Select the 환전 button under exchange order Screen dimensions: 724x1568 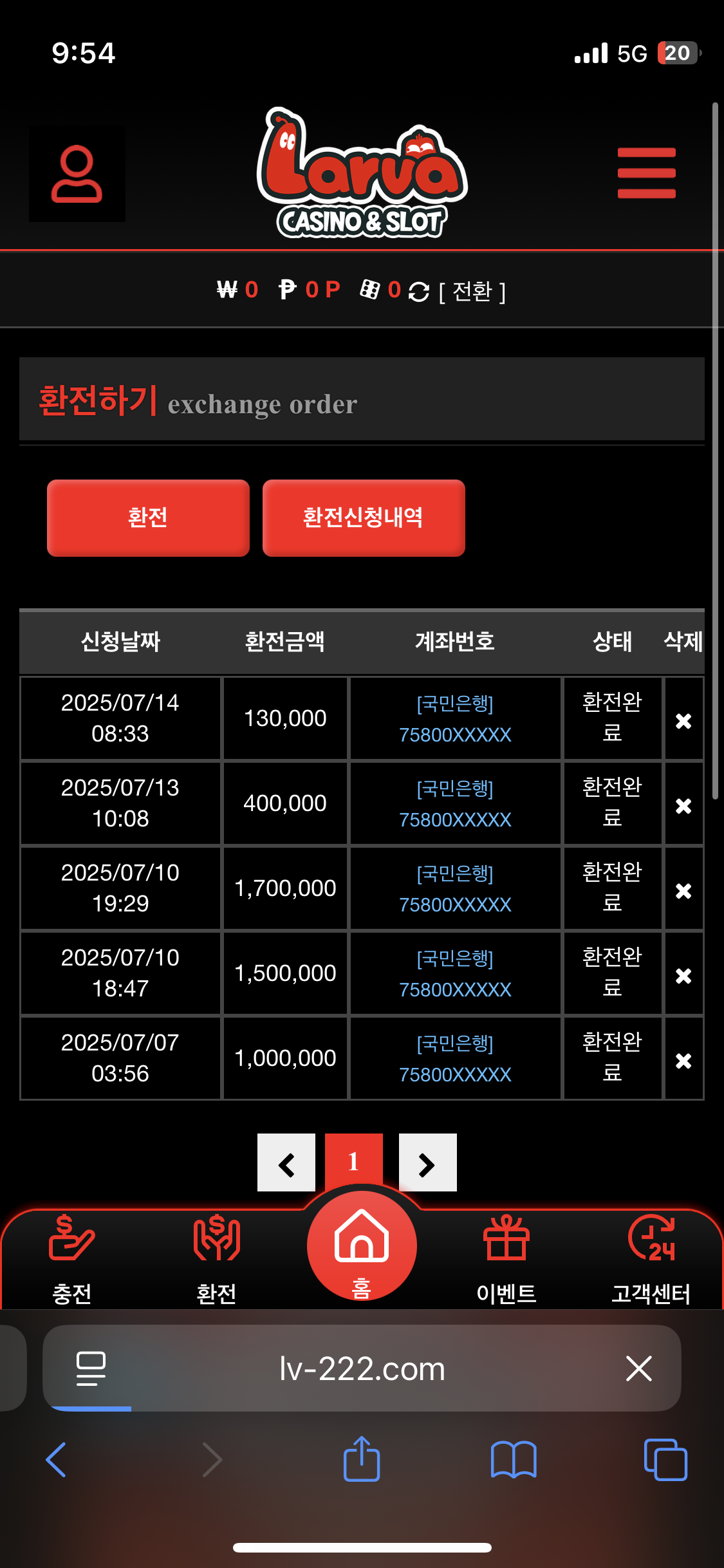pyautogui.click(x=148, y=518)
